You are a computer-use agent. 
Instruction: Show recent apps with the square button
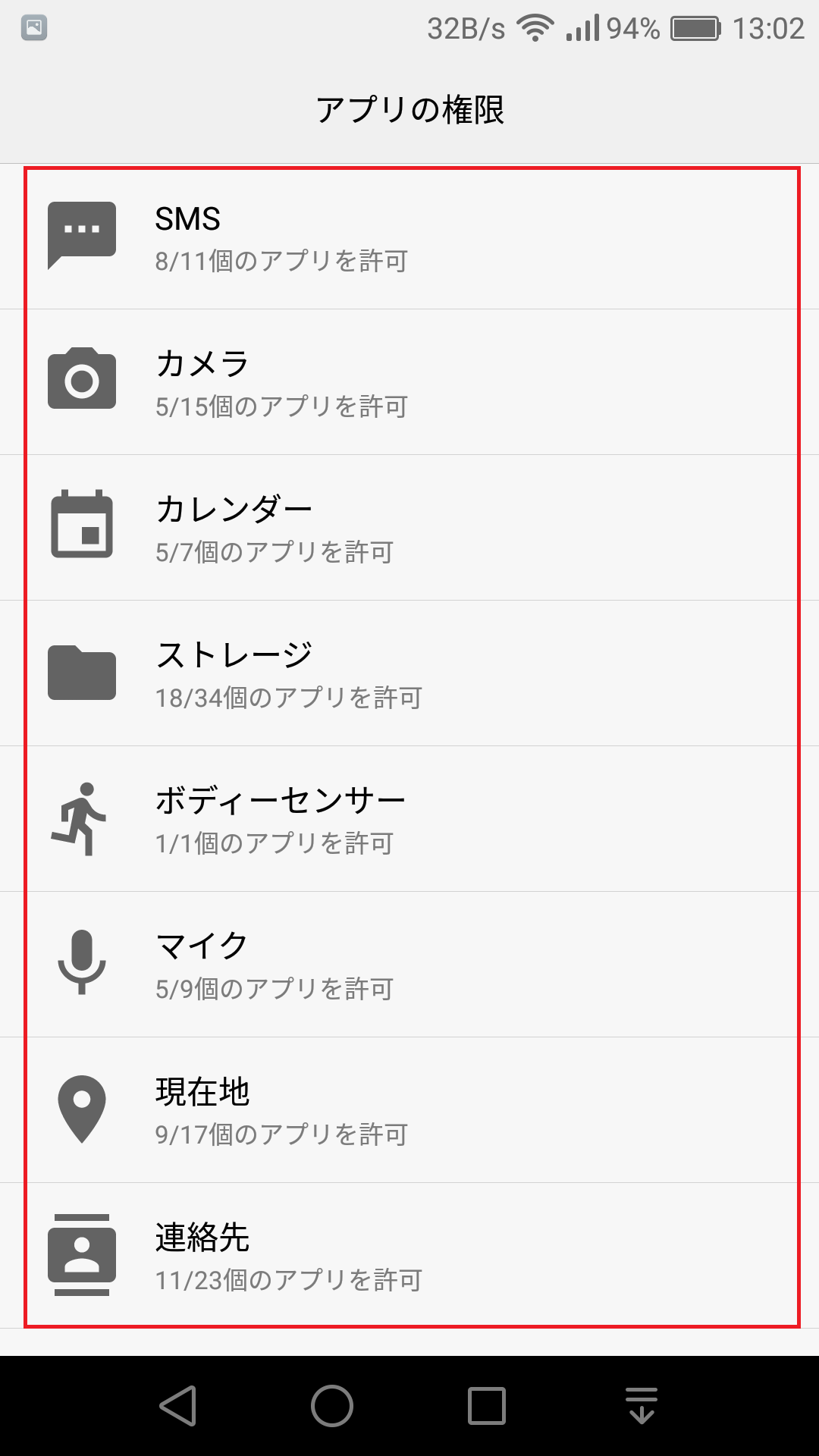[x=486, y=1406]
